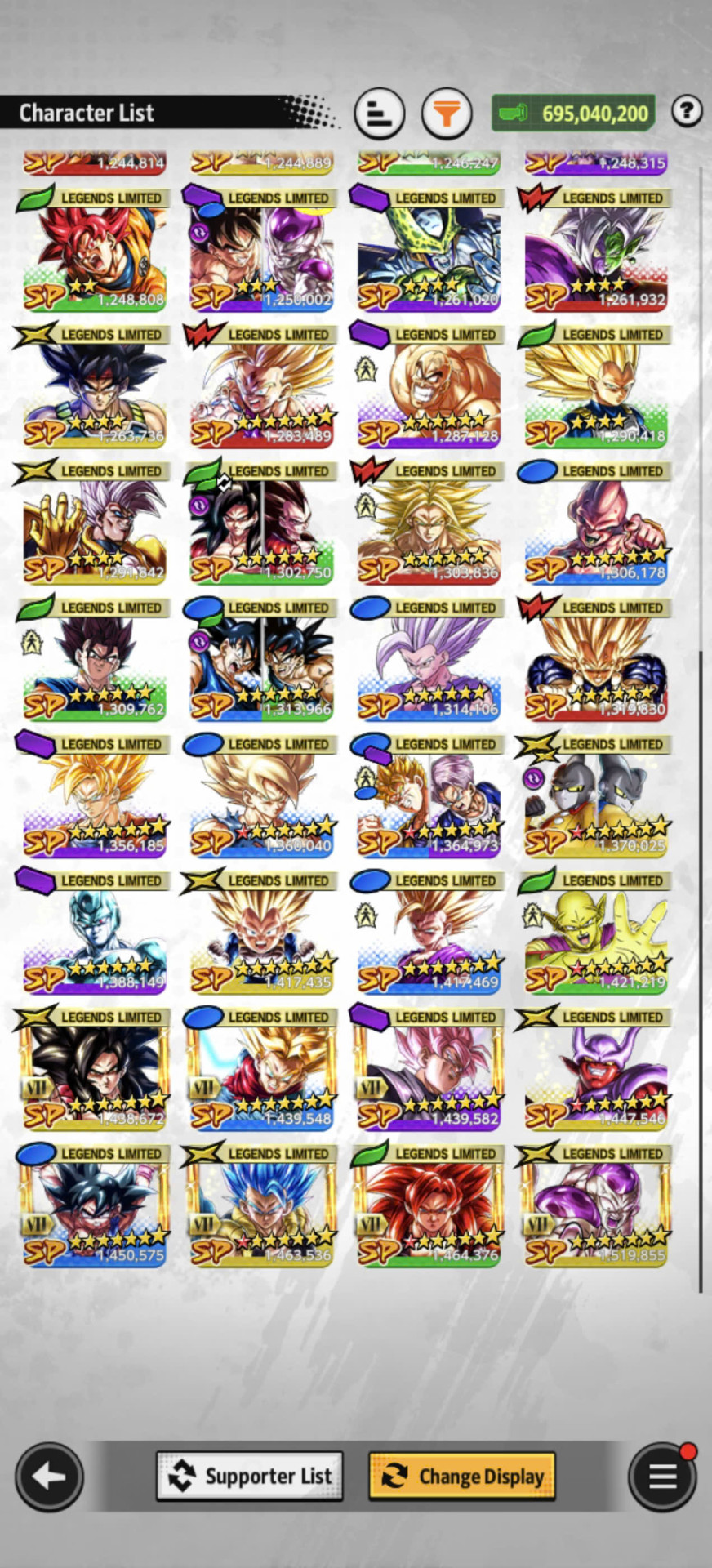The image size is (712, 1568).
Task: Go back with the arrow button
Action: [49, 1477]
